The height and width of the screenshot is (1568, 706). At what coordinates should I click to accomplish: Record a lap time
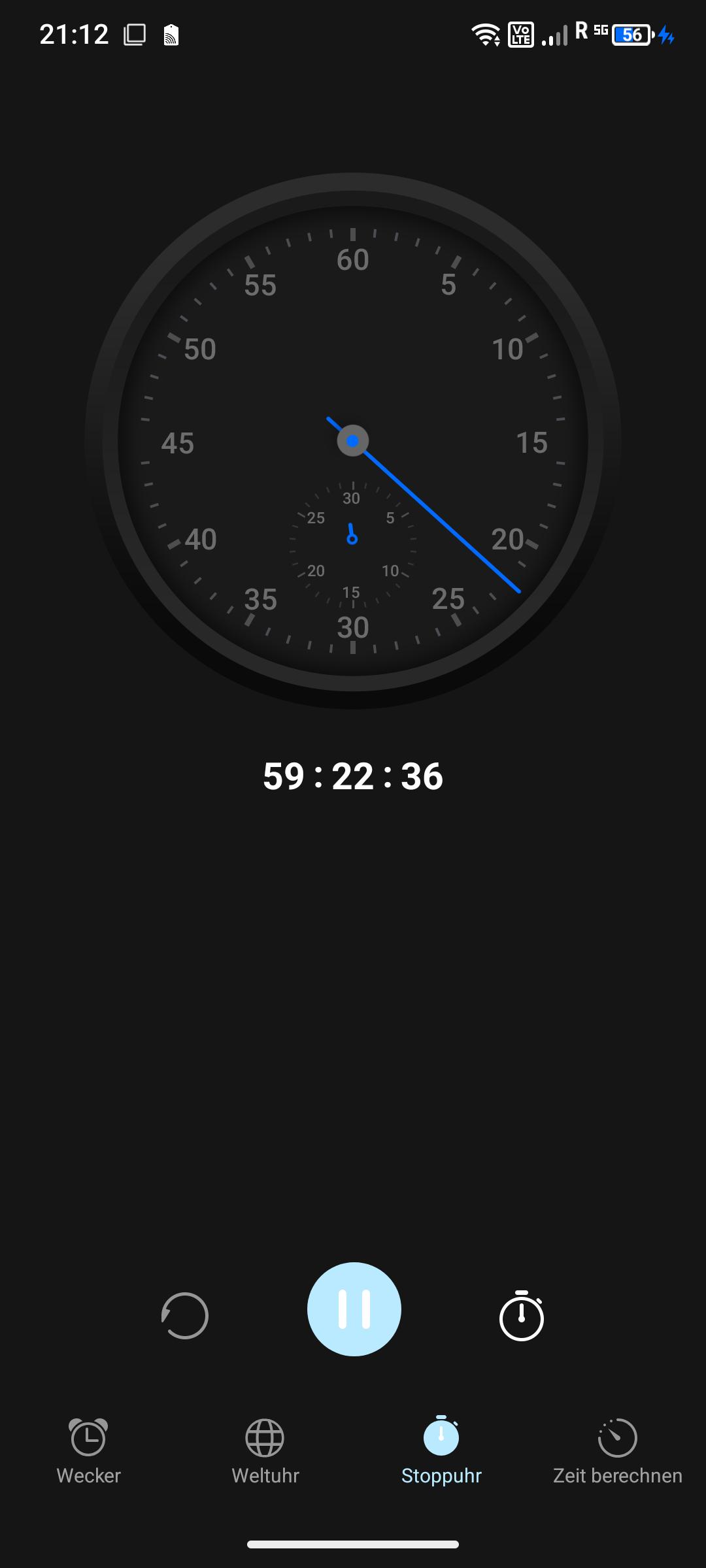pos(521,1315)
